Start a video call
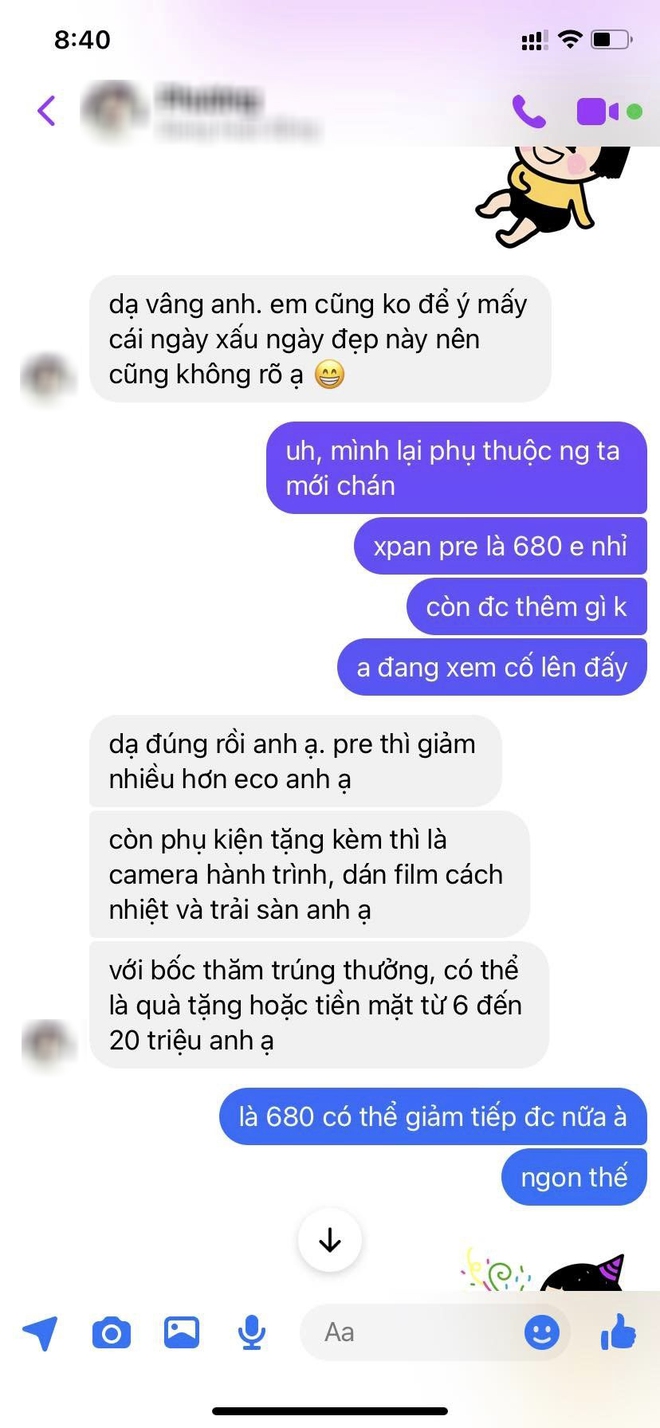660x1428 pixels. click(x=598, y=111)
